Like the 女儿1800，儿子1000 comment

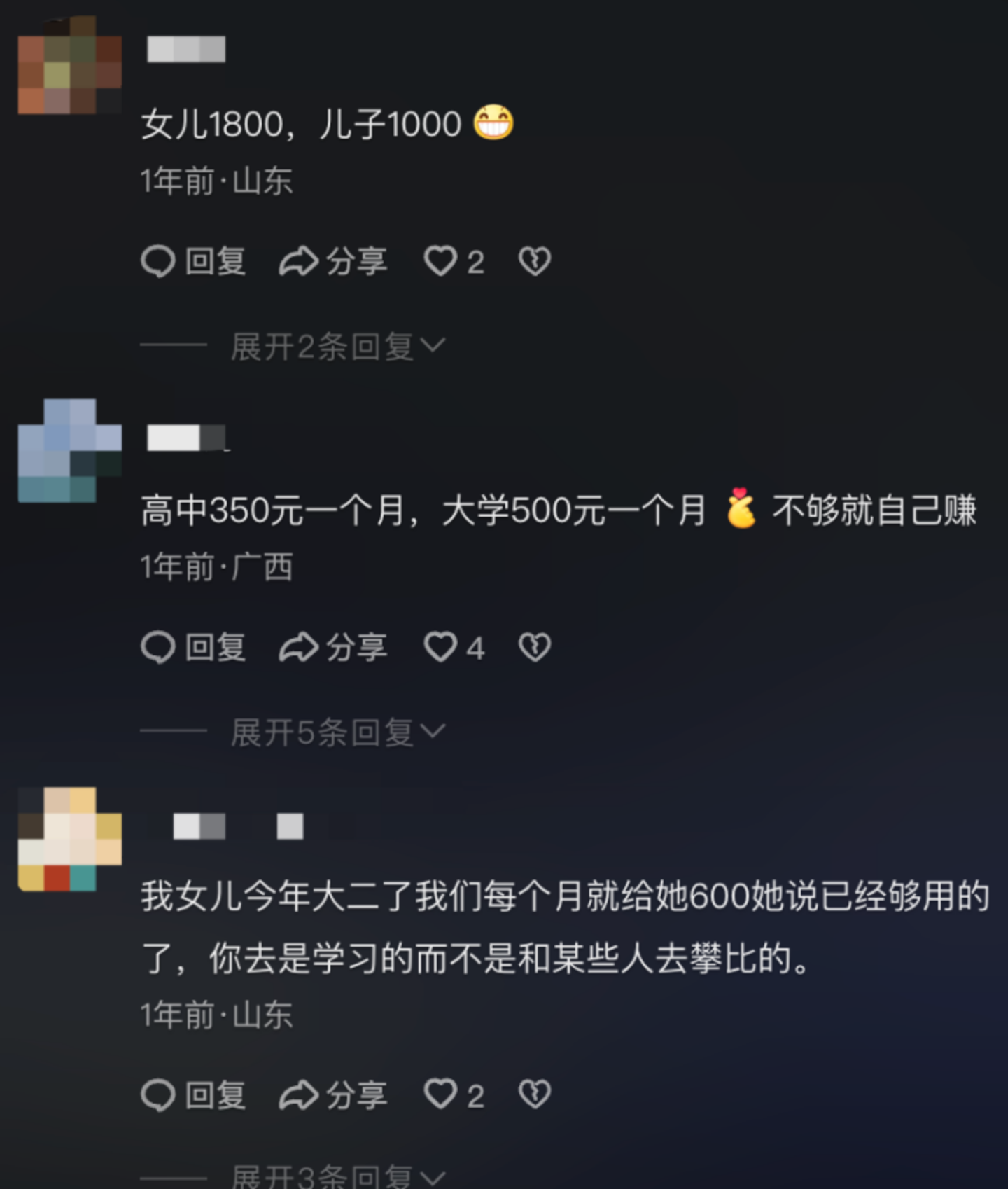tap(441, 262)
